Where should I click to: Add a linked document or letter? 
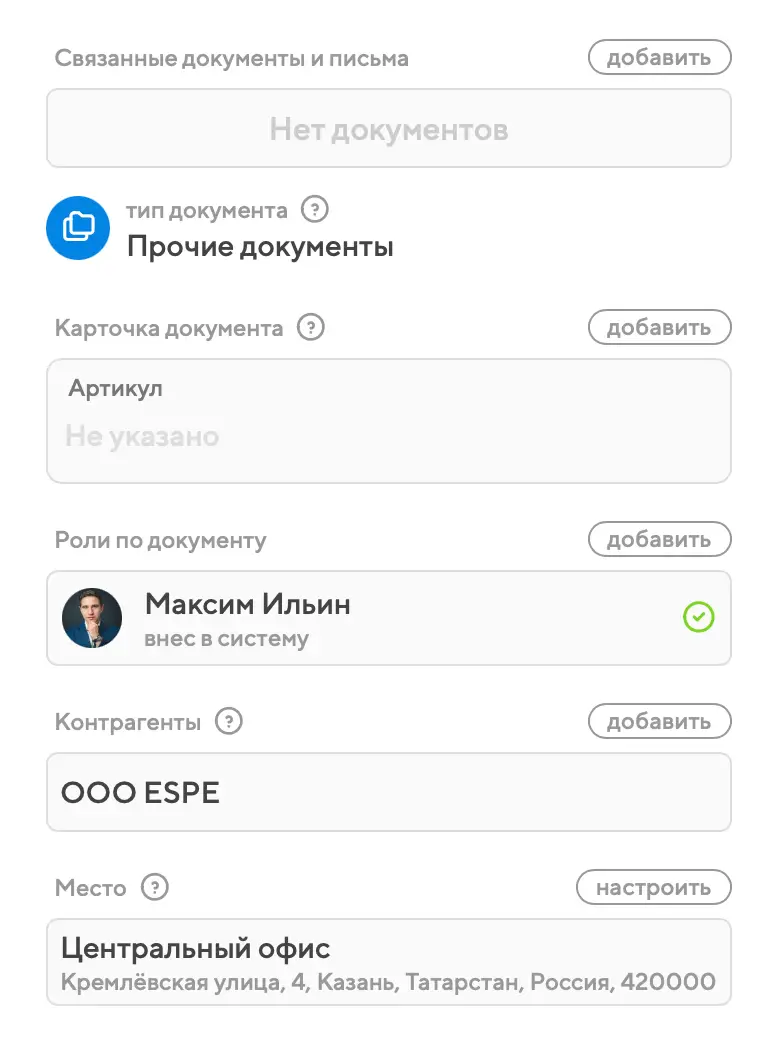659,57
